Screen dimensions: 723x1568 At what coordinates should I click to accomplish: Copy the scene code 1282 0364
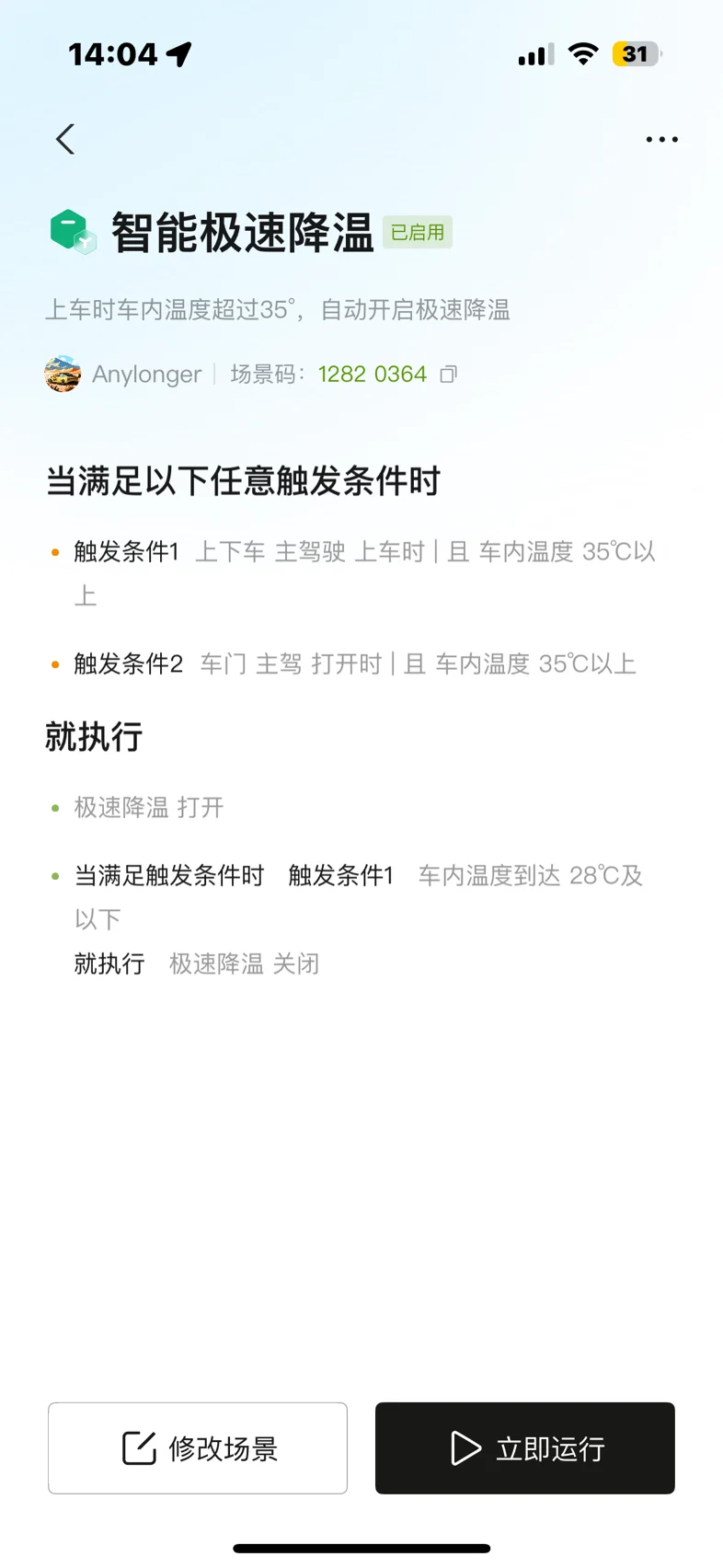(x=448, y=375)
